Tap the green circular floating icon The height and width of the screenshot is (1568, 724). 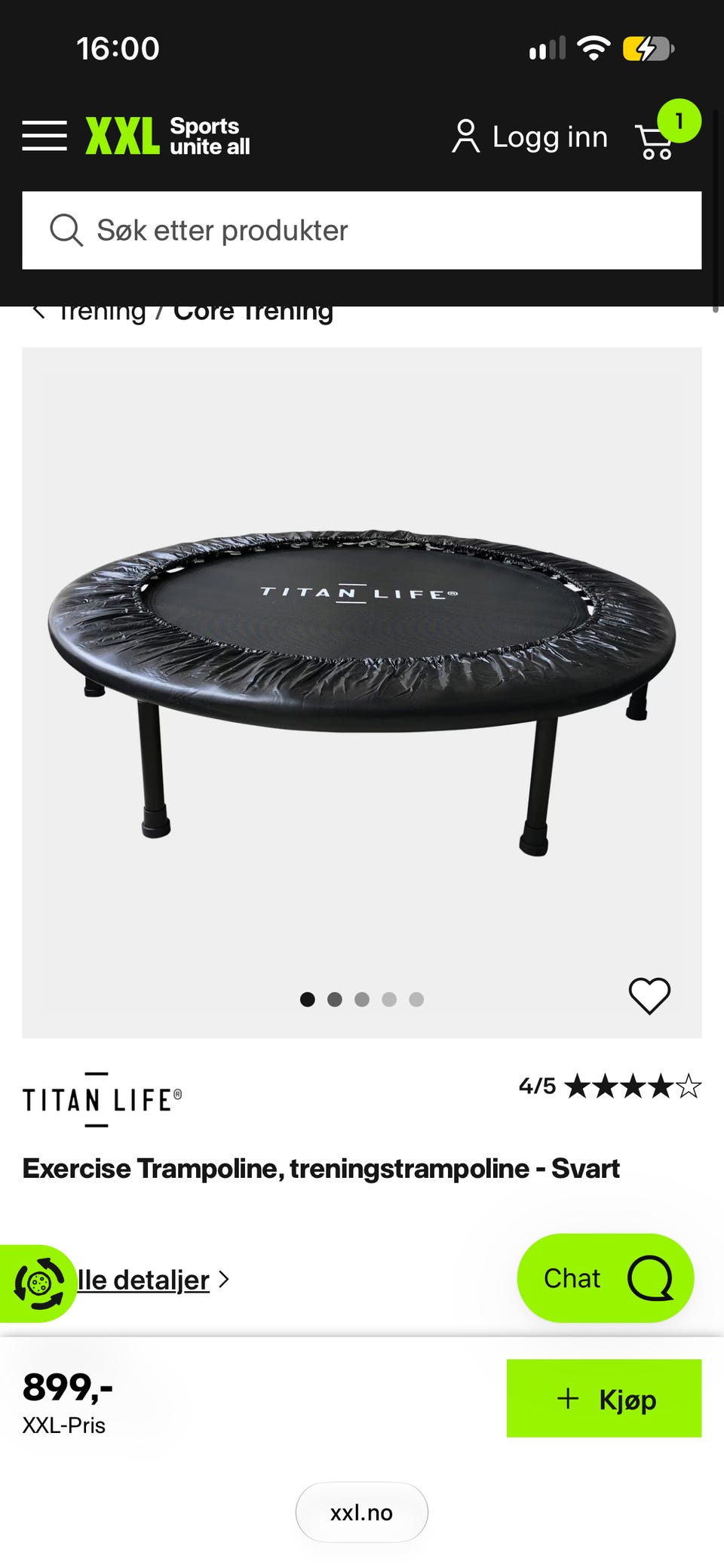pyautogui.click(x=38, y=1284)
